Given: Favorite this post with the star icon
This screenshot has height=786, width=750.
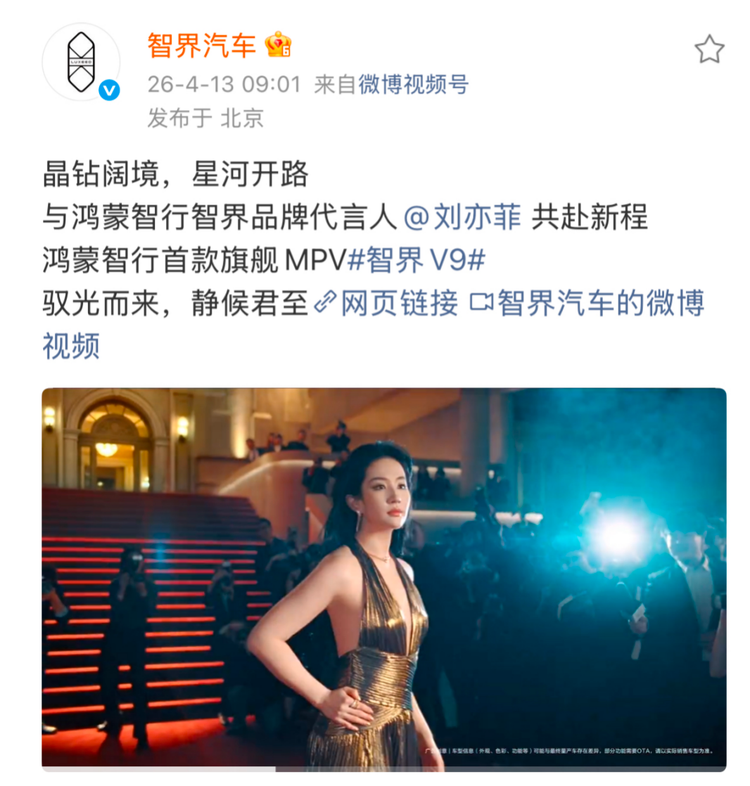Looking at the screenshot, I should point(709,49).
